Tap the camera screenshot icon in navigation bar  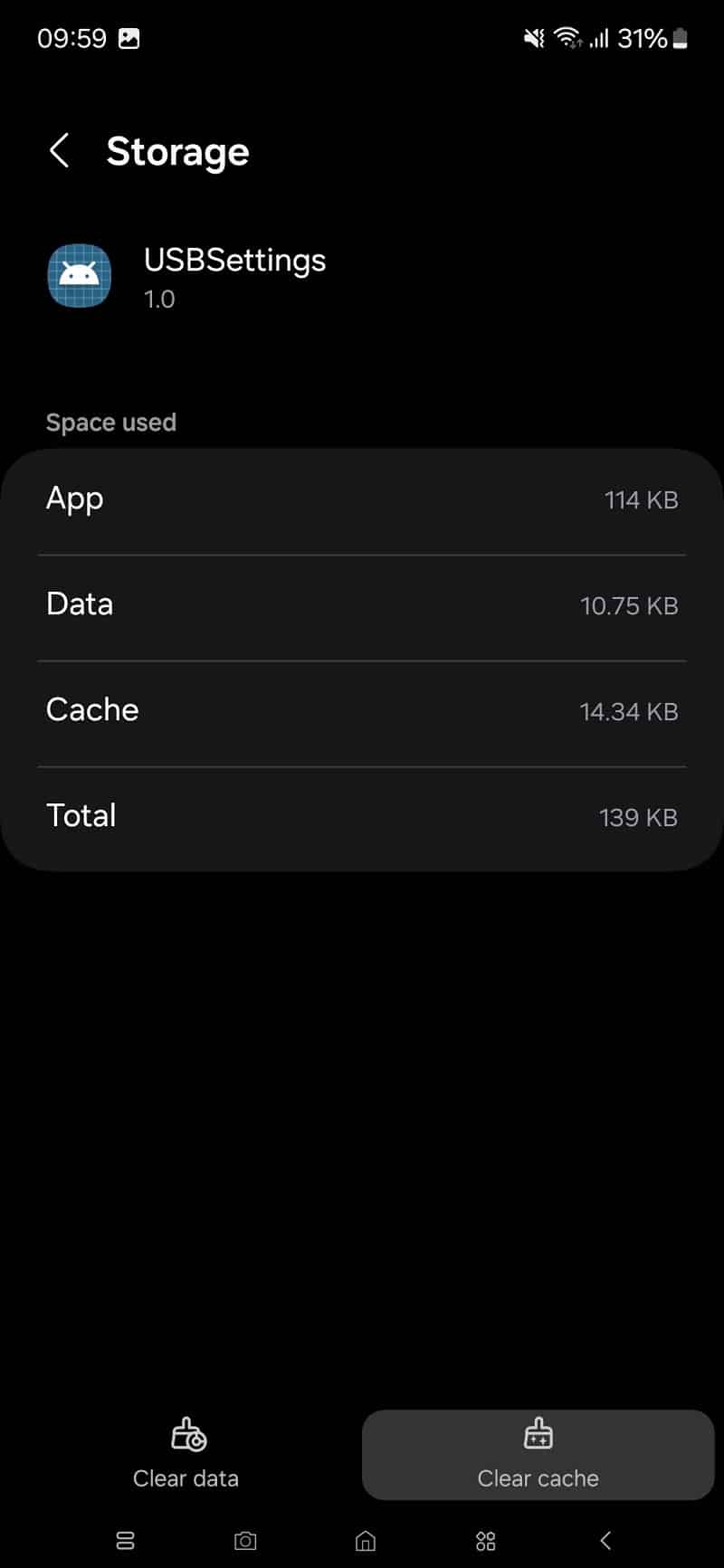pos(245,1540)
